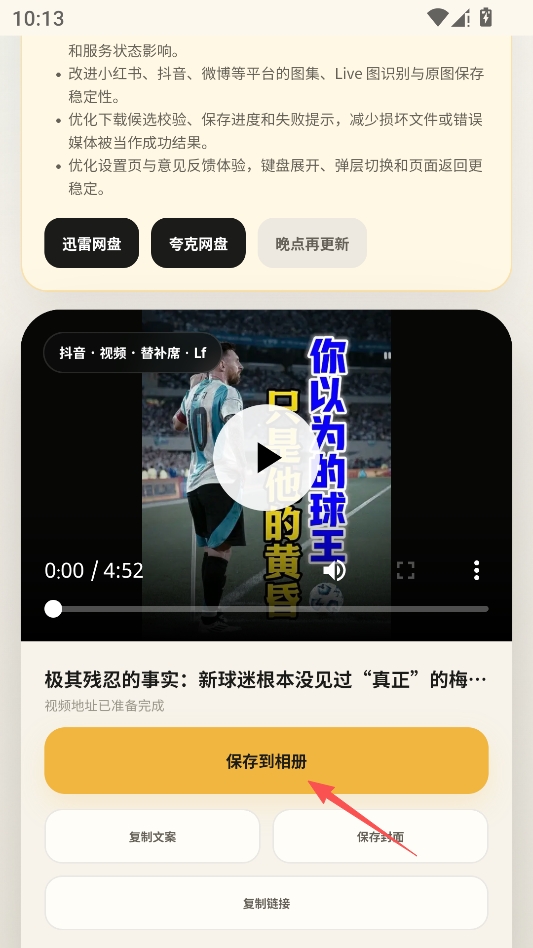Mute the video sound
Viewport: 533px width, 948px height.
(x=334, y=570)
